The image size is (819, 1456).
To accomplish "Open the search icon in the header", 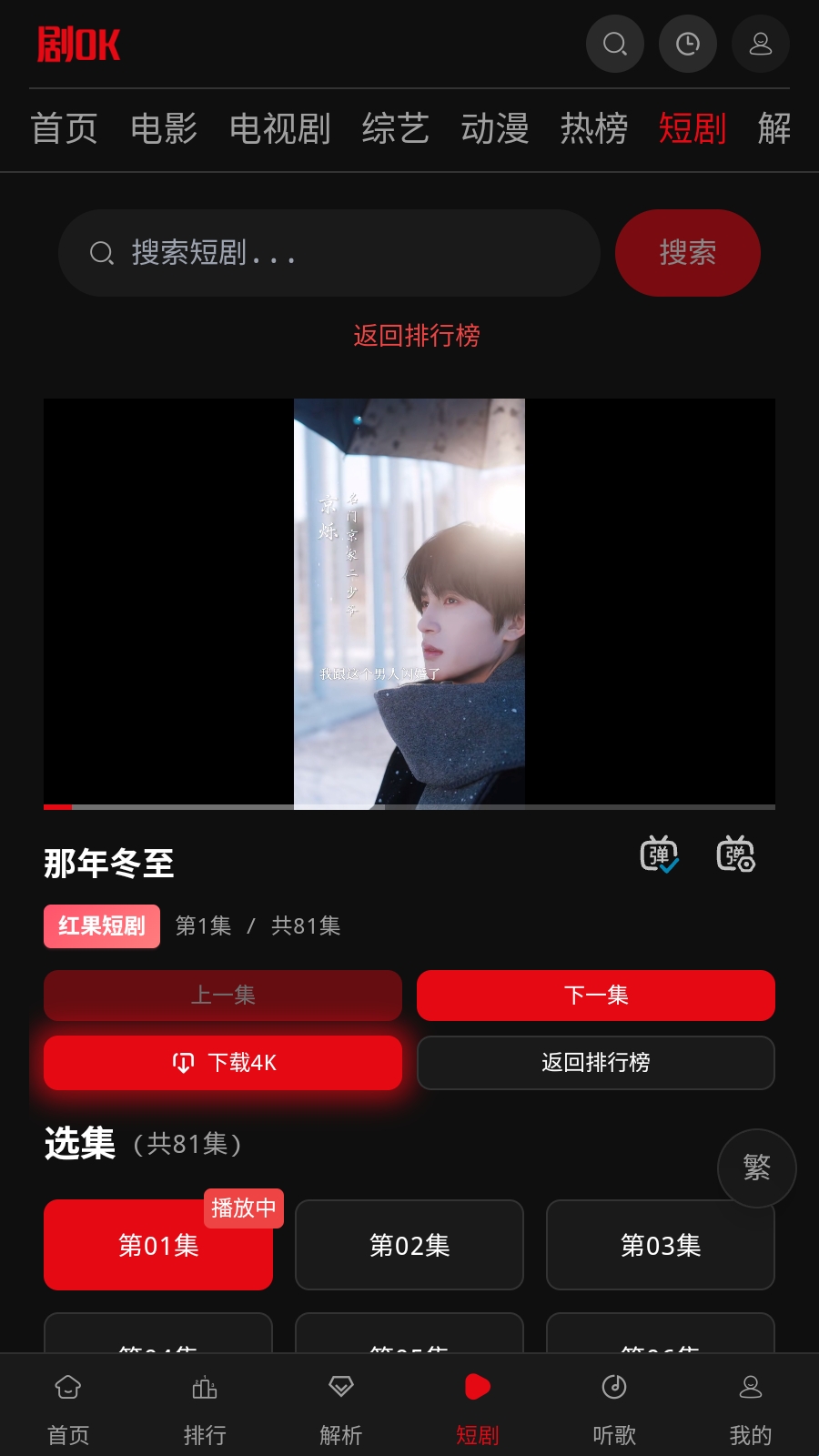I will tap(615, 44).
